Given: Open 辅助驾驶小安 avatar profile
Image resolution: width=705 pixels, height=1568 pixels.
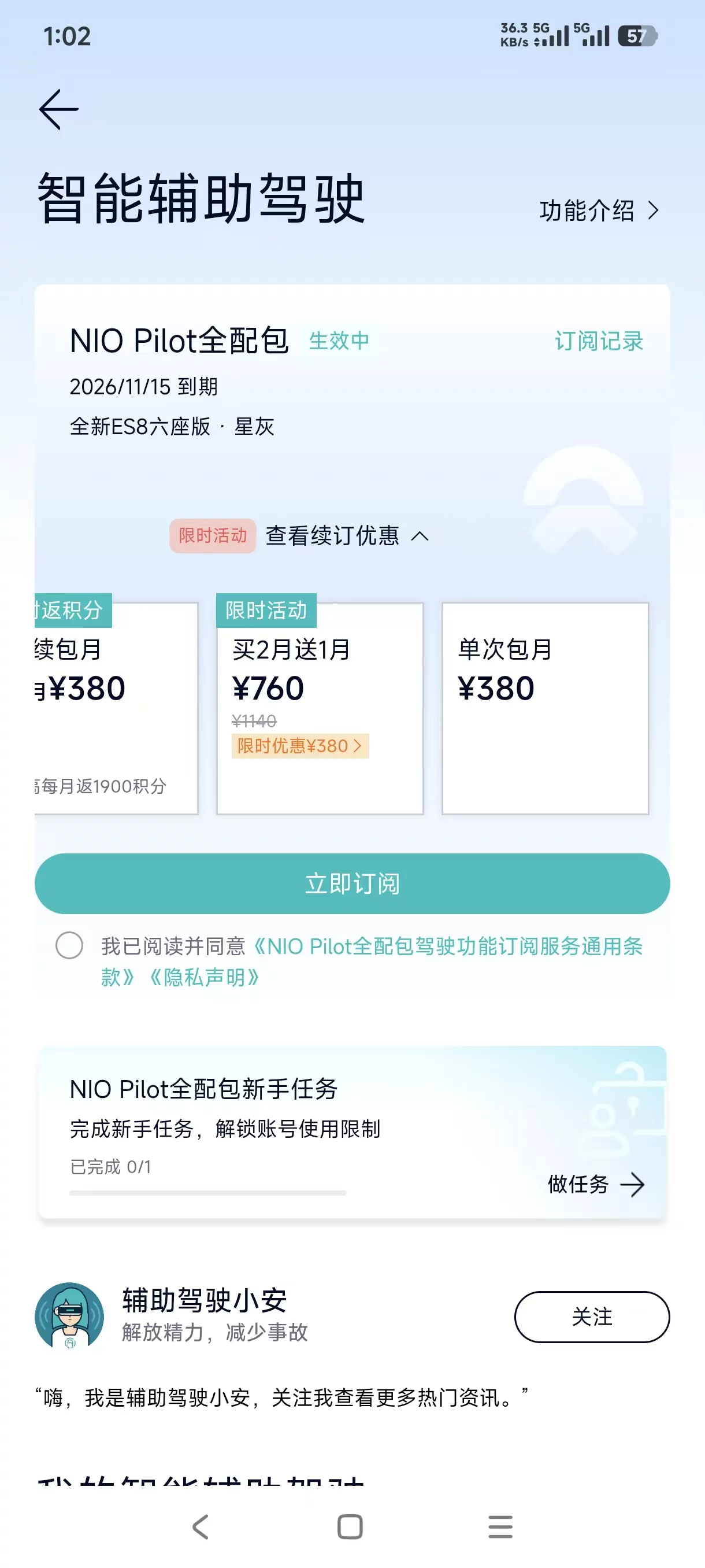Looking at the screenshot, I should click(69, 1316).
